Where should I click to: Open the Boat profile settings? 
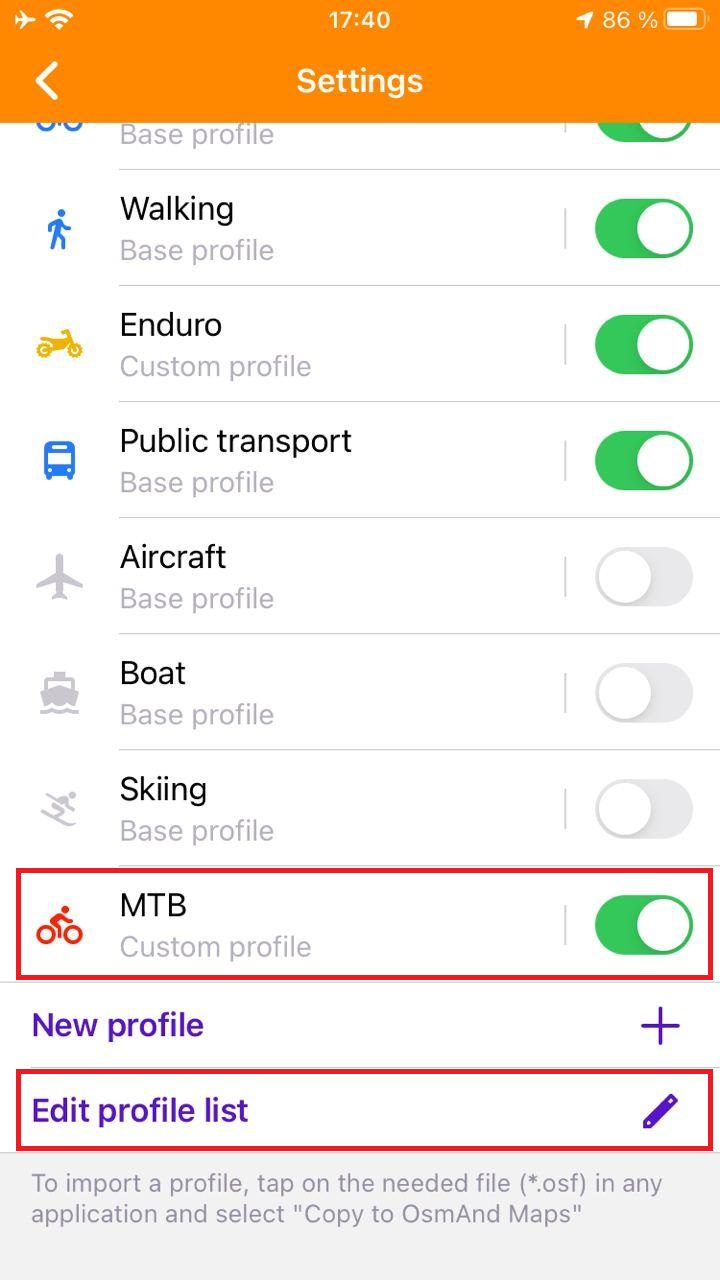300,692
